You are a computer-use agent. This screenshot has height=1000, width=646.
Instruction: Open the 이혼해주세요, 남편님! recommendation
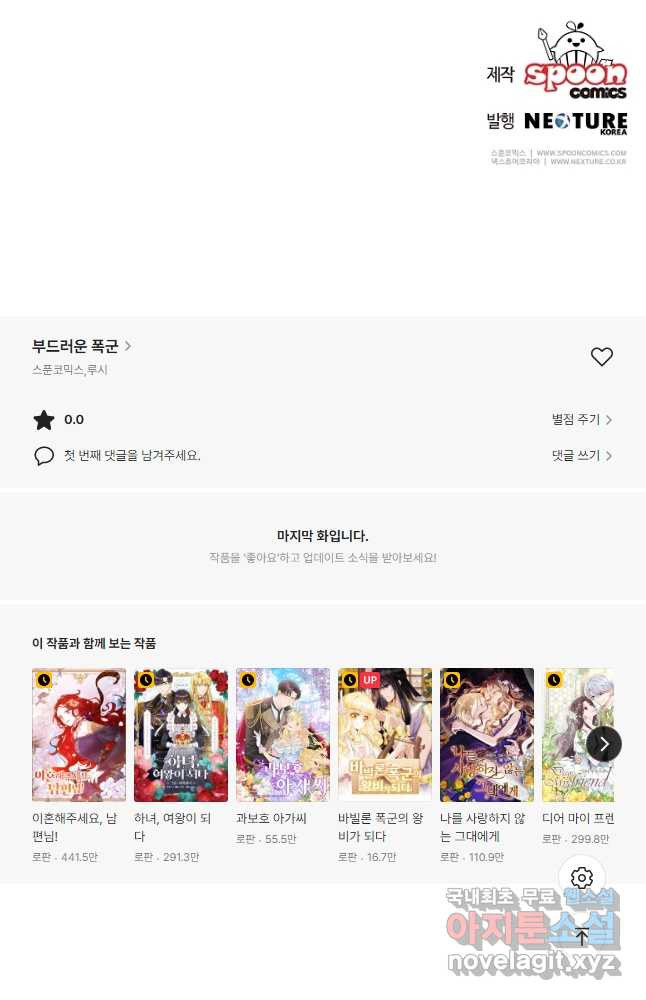pos(79,735)
